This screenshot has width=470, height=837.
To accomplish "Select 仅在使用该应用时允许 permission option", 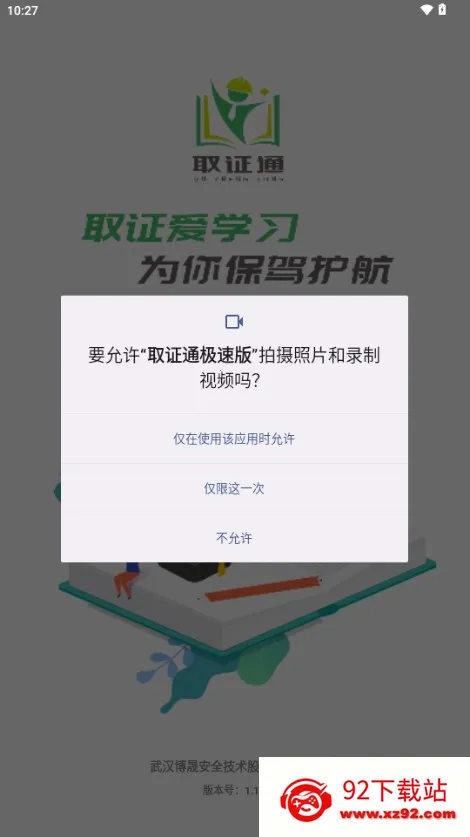I will point(234,439).
